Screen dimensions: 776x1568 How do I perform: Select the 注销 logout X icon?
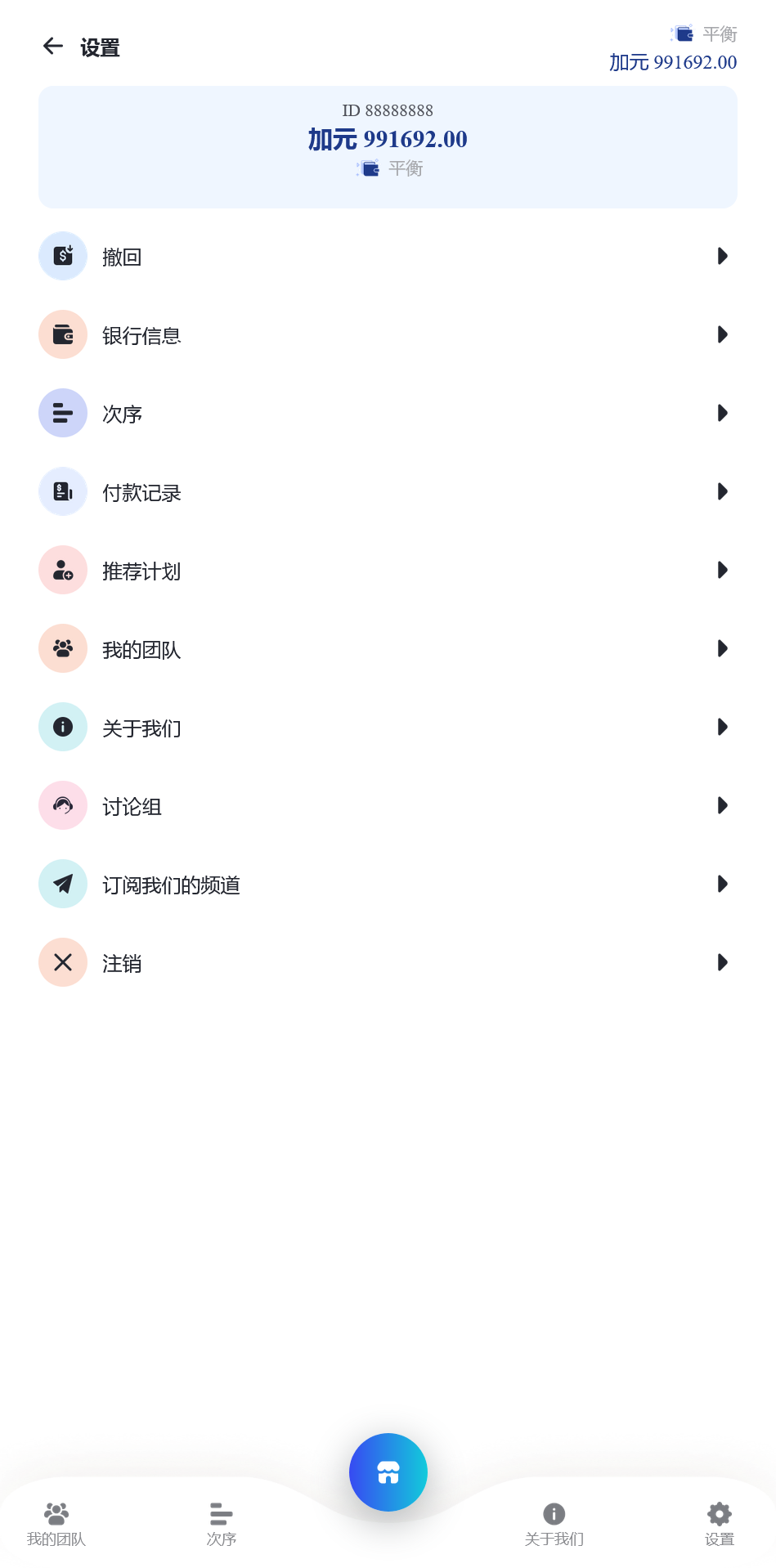[62, 962]
